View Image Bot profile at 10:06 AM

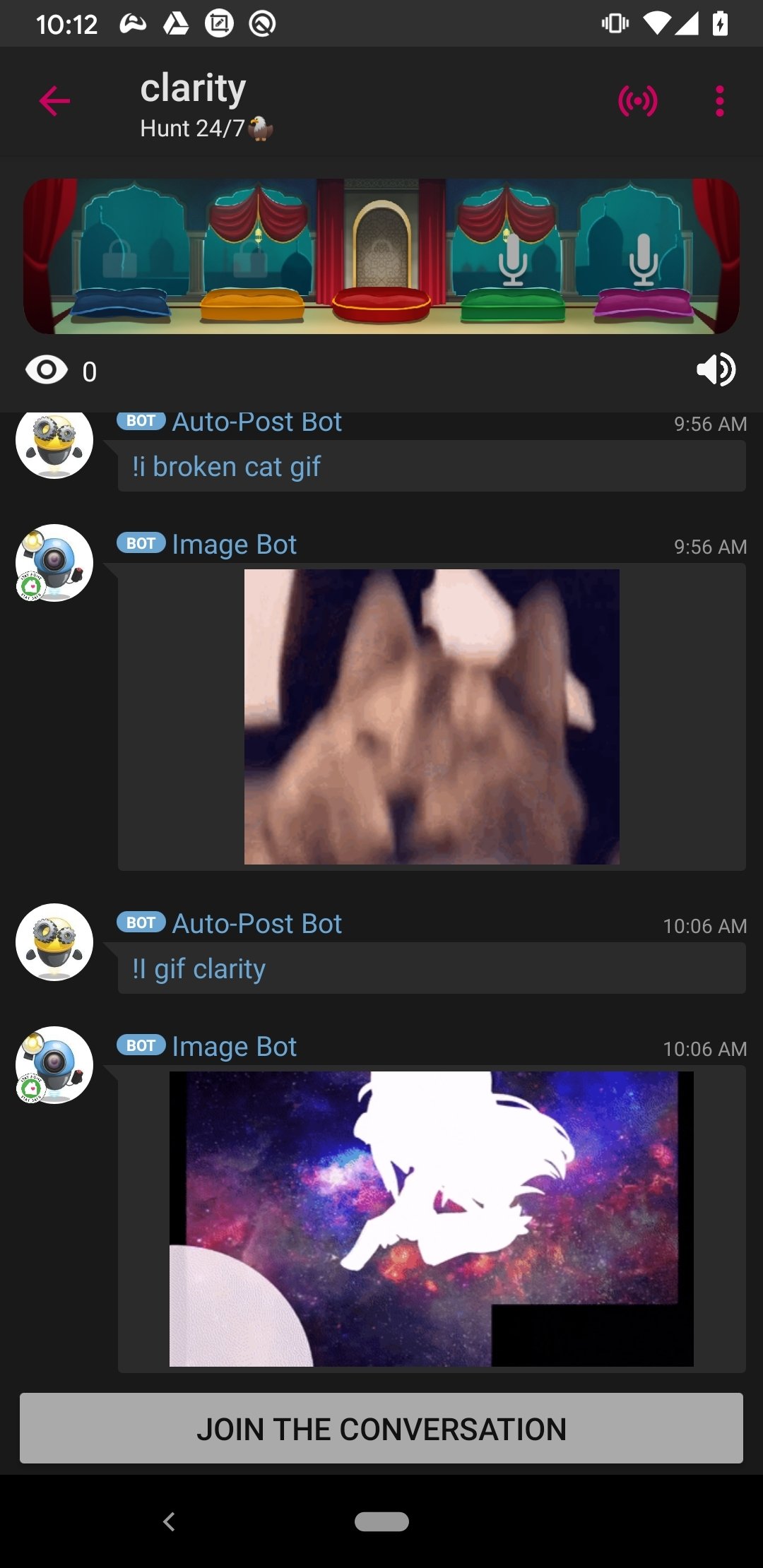click(54, 1065)
